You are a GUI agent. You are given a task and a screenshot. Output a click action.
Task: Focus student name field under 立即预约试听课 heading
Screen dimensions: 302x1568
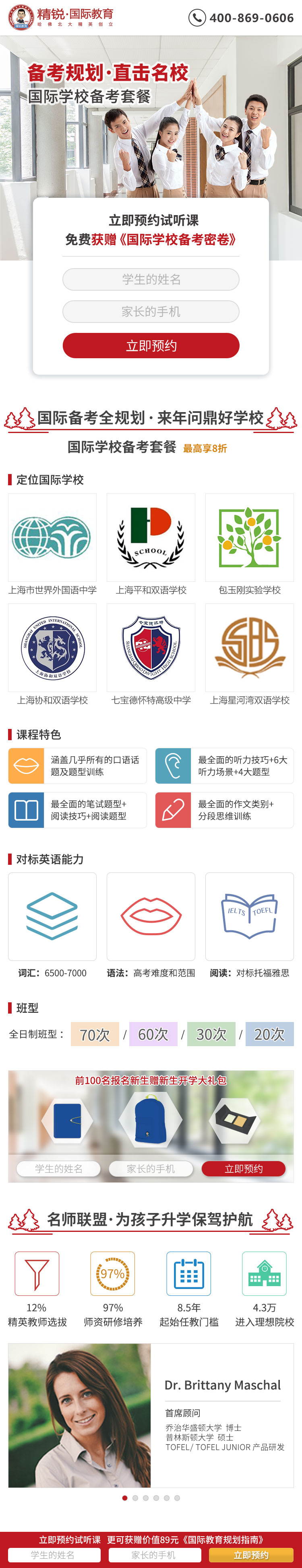pos(151,279)
